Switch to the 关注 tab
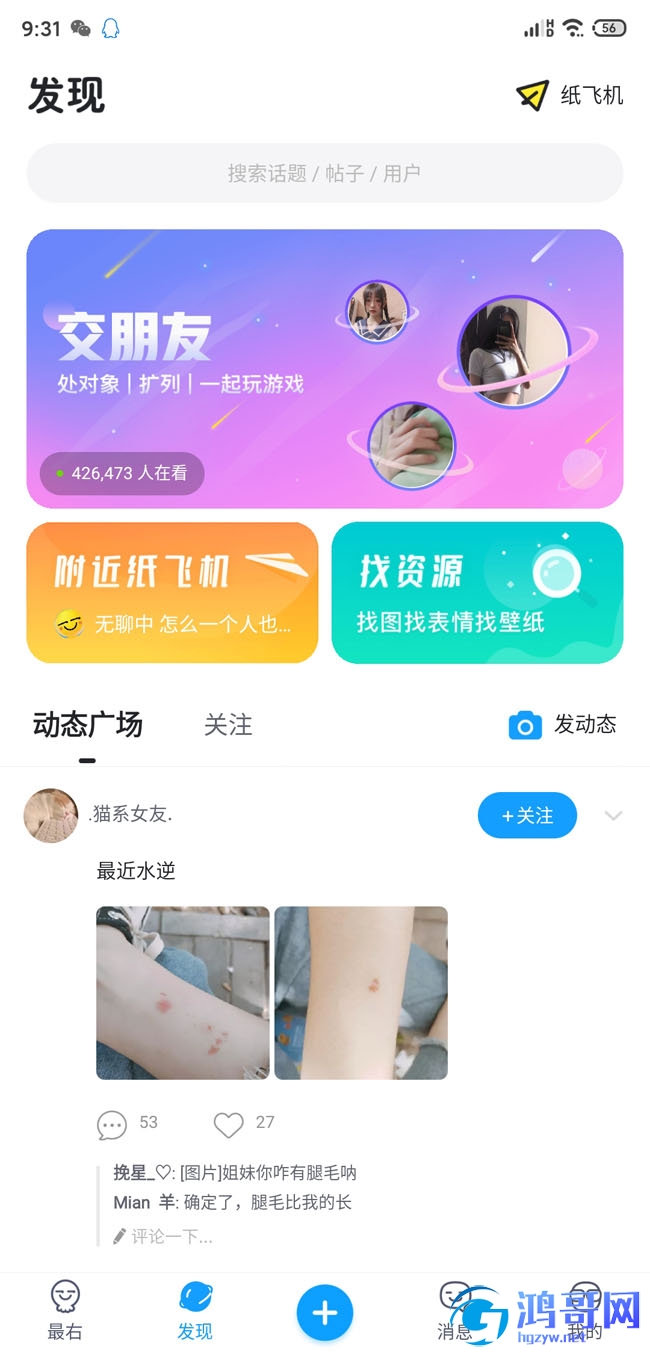650x1353 pixels. [x=228, y=725]
